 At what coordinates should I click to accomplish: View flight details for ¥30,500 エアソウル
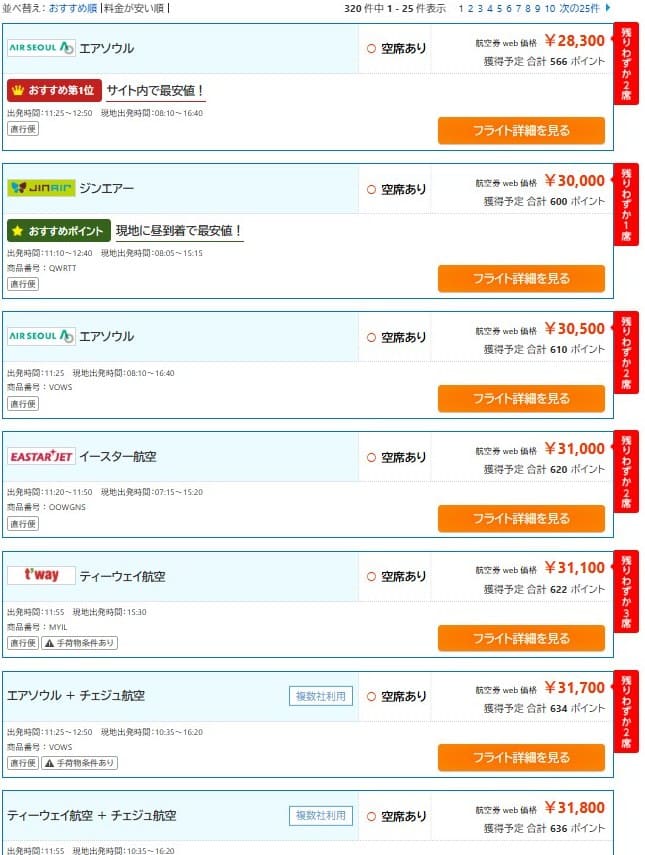[x=521, y=399]
